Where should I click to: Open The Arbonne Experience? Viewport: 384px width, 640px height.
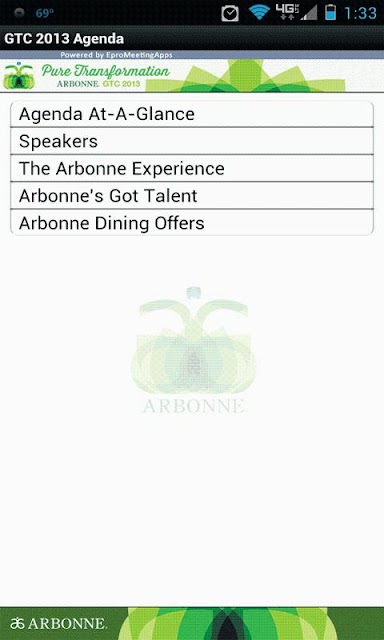pyautogui.click(x=192, y=168)
